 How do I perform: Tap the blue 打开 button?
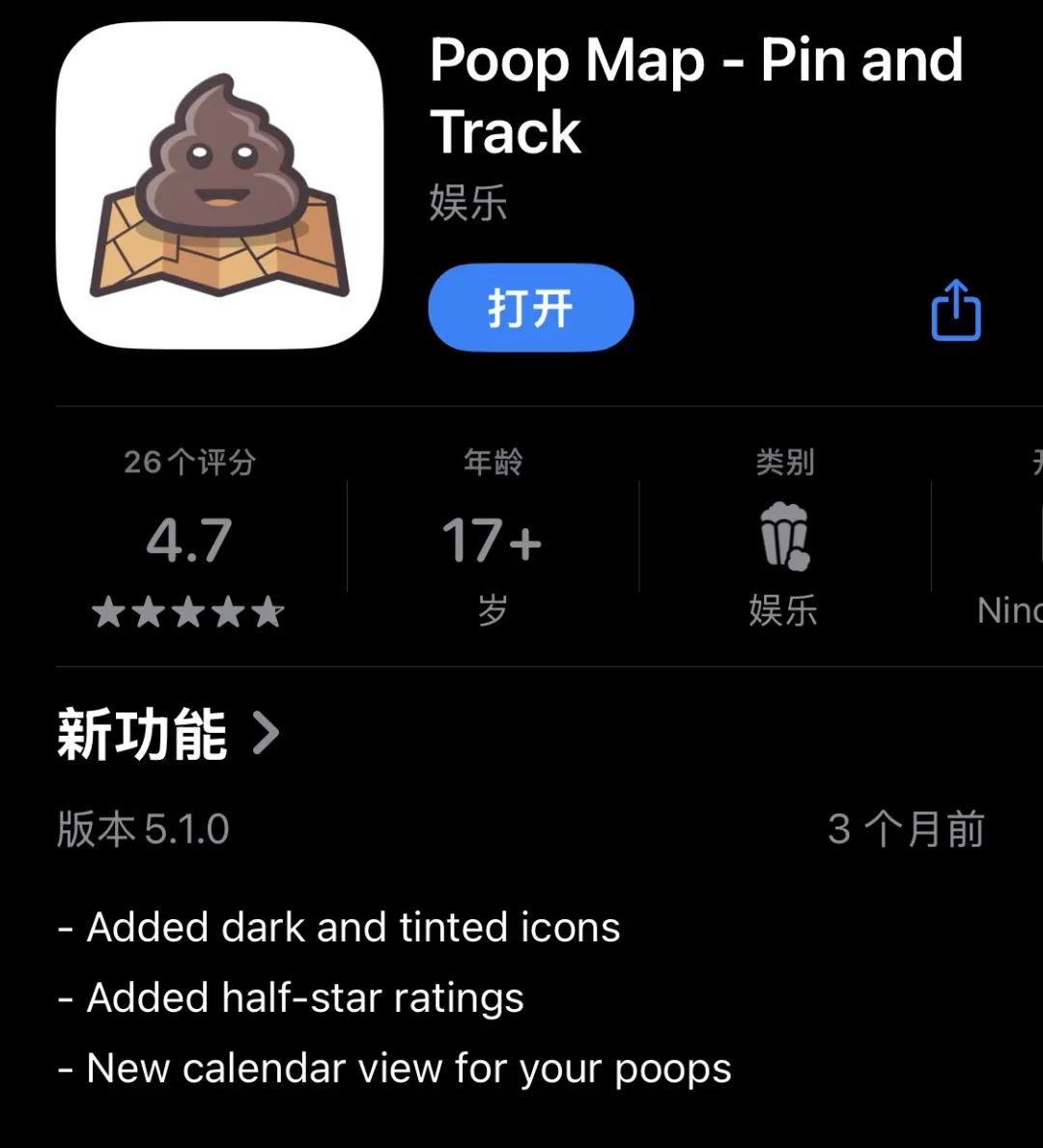(x=530, y=308)
